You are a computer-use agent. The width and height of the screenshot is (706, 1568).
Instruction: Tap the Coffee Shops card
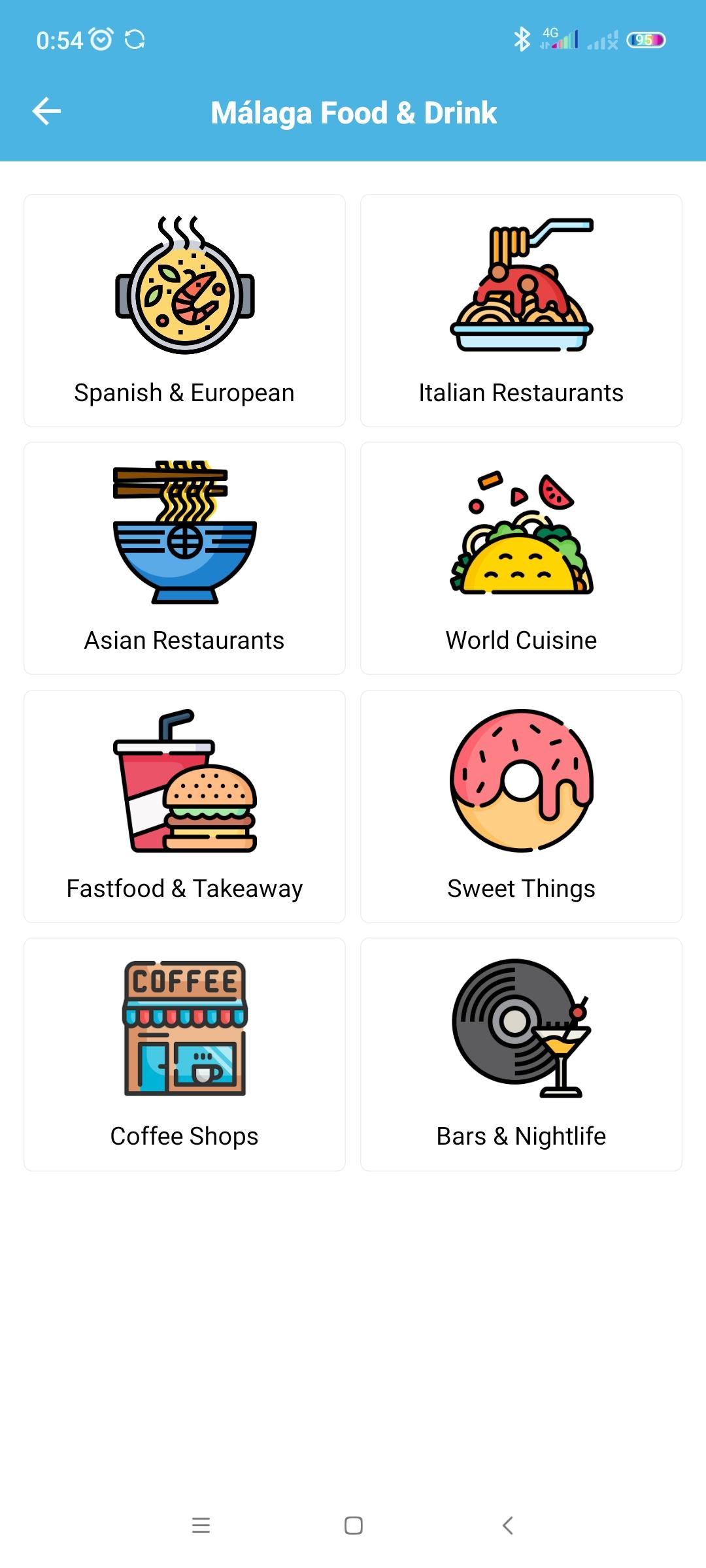pos(184,1054)
